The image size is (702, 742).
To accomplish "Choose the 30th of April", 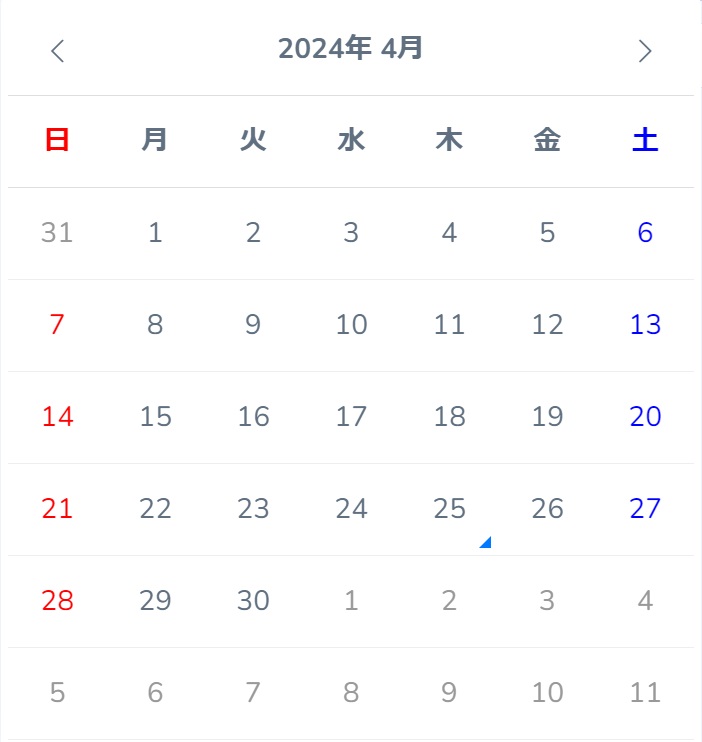I will 253,601.
